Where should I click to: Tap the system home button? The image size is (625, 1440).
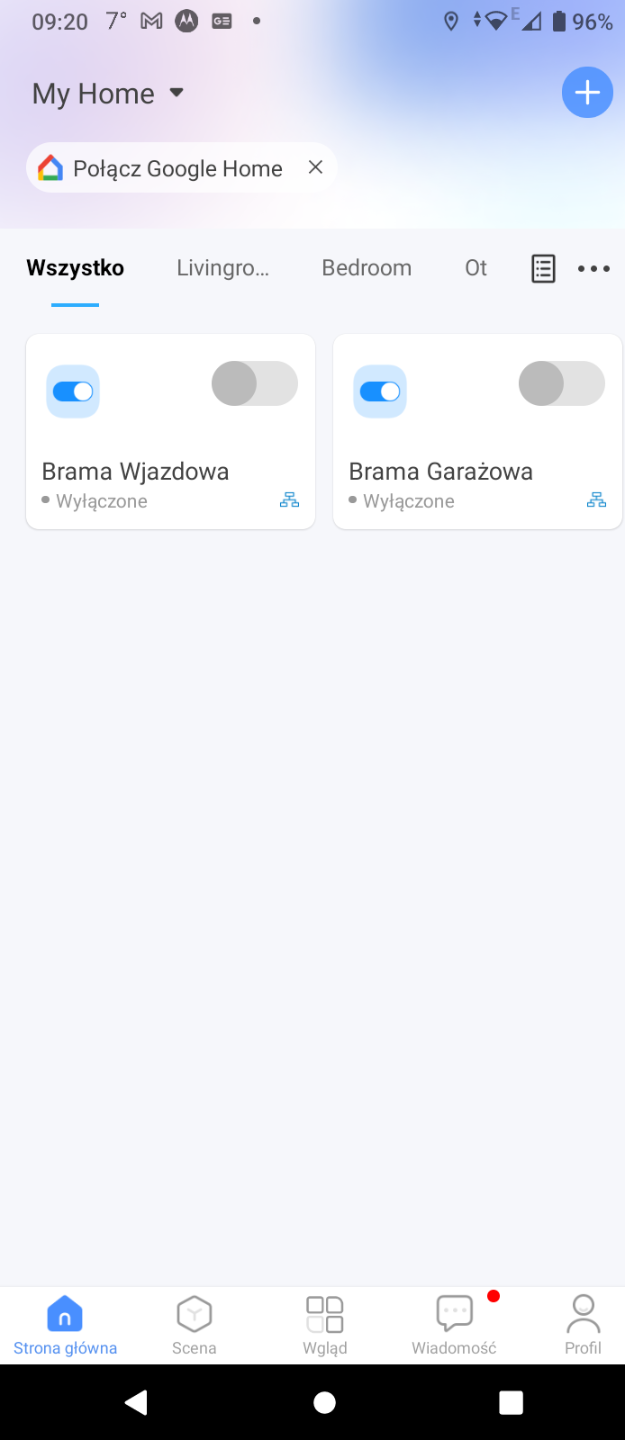pyautogui.click(x=324, y=1402)
